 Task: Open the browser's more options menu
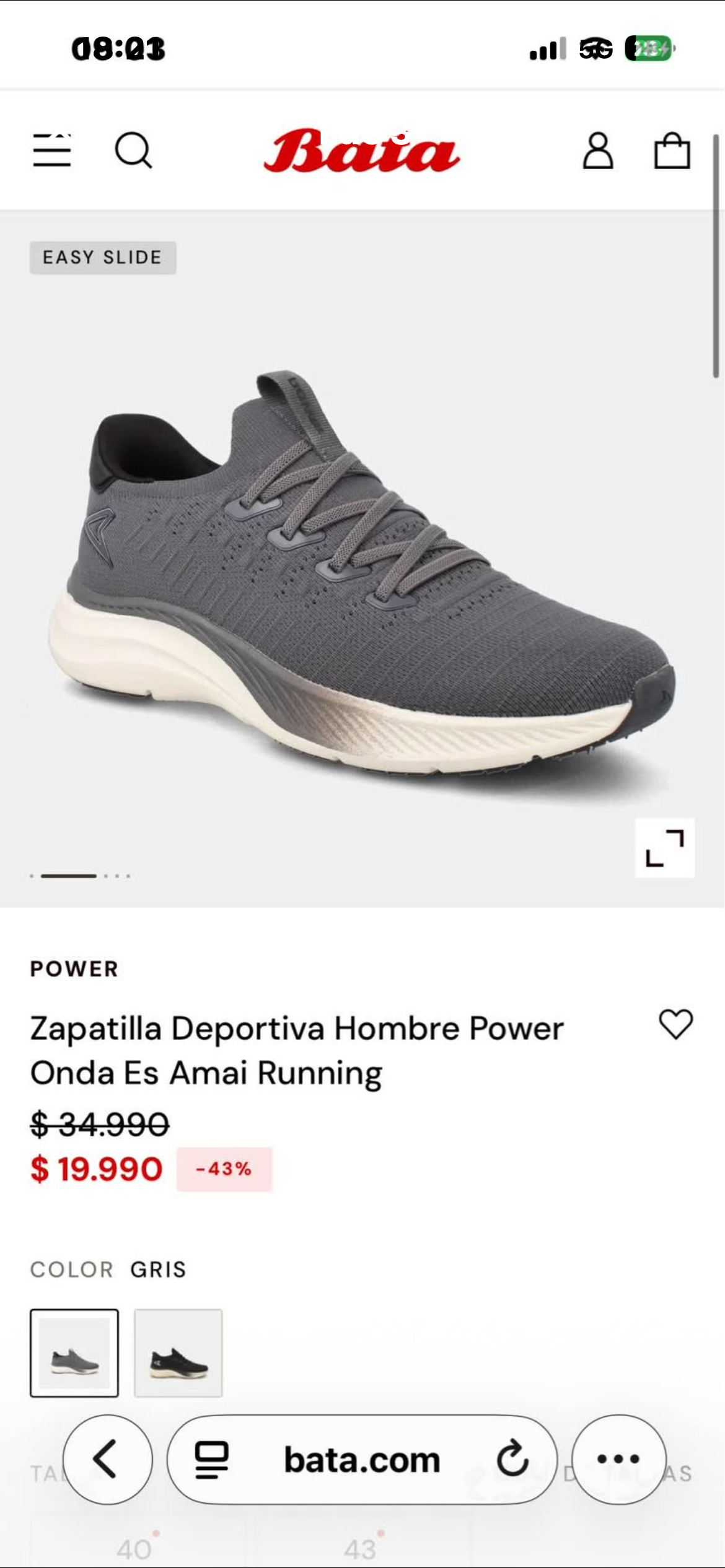[618, 1459]
